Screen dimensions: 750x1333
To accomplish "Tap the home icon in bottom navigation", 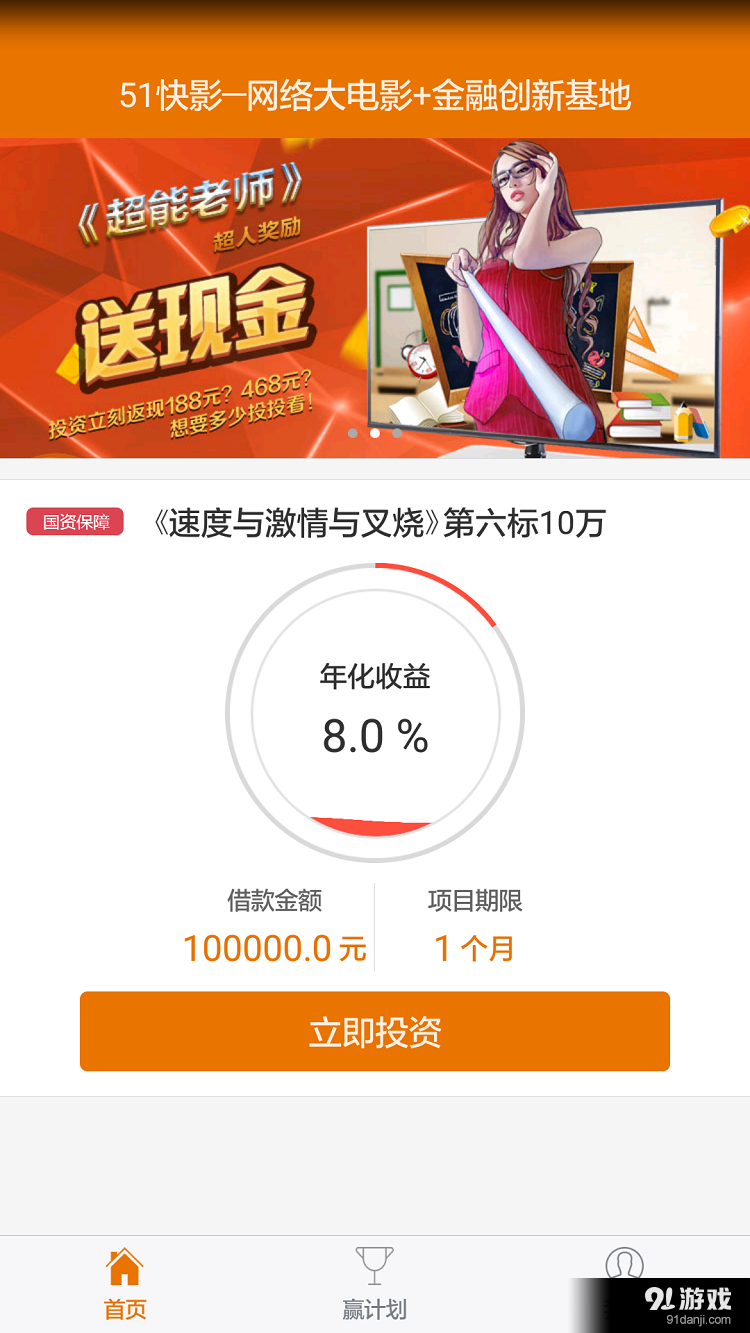I will tap(124, 1265).
